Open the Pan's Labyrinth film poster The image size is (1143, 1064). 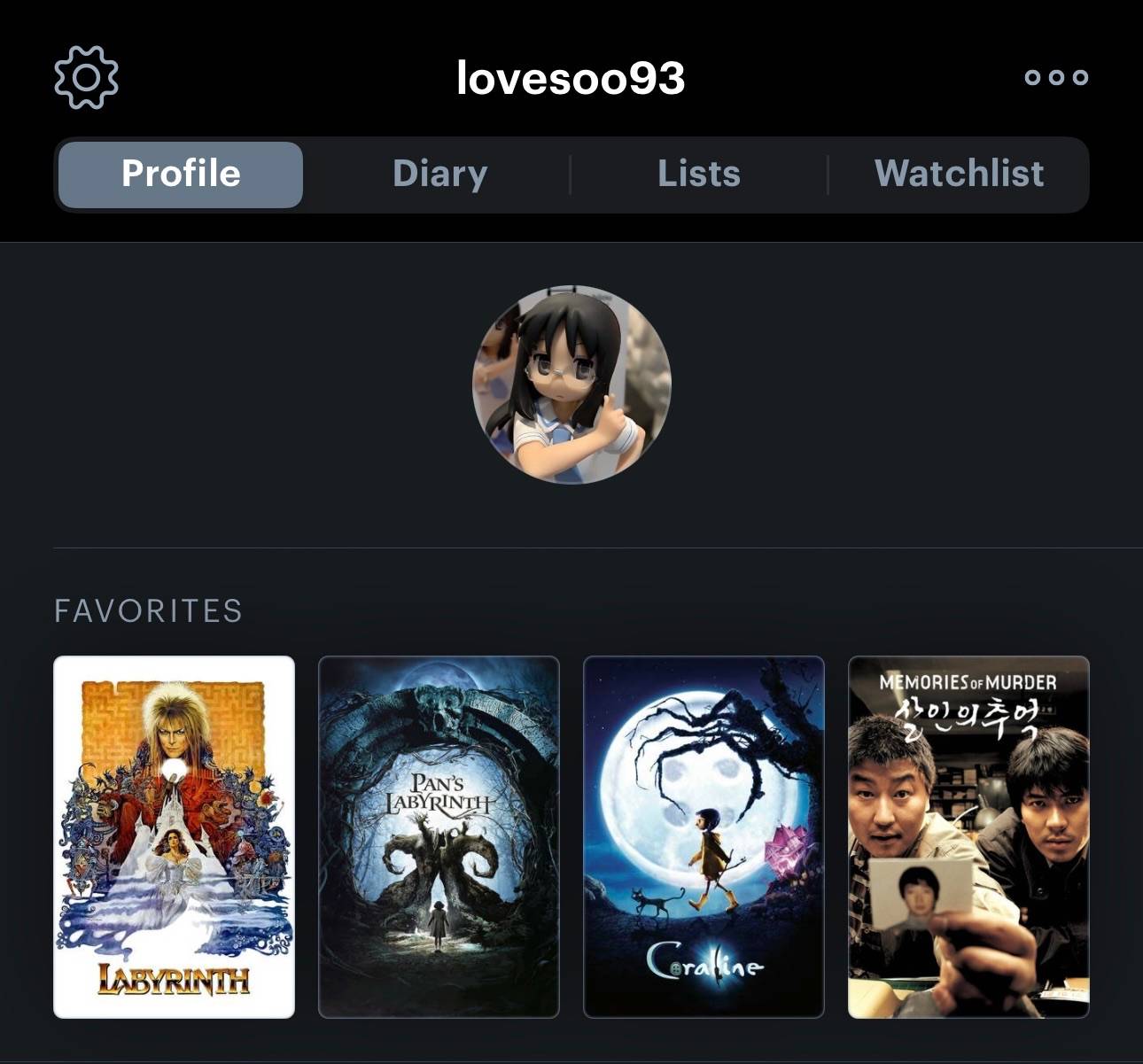click(x=439, y=837)
